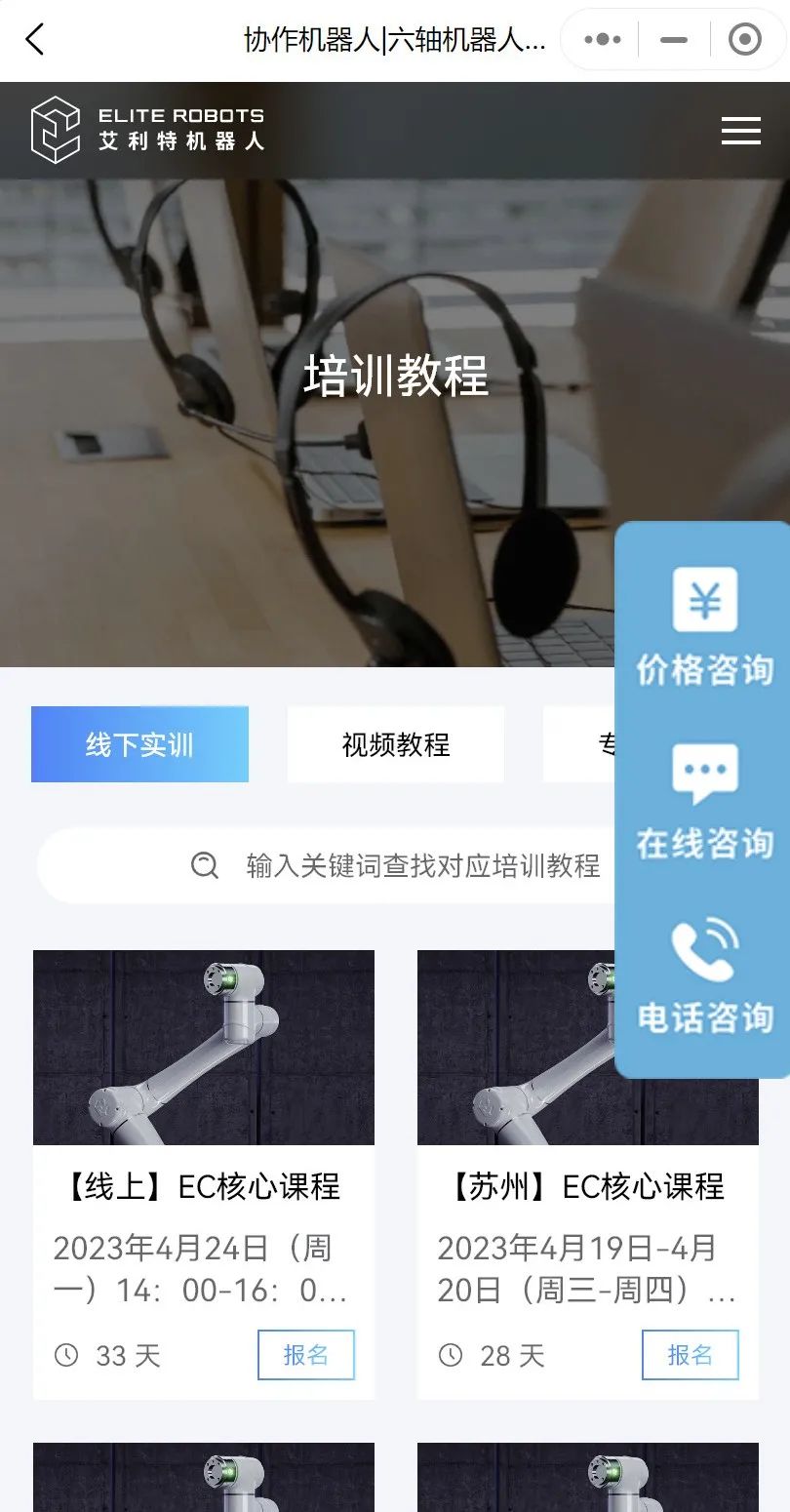The image size is (790, 1512).
Task: Open the hamburger navigation menu
Action: 740,131
